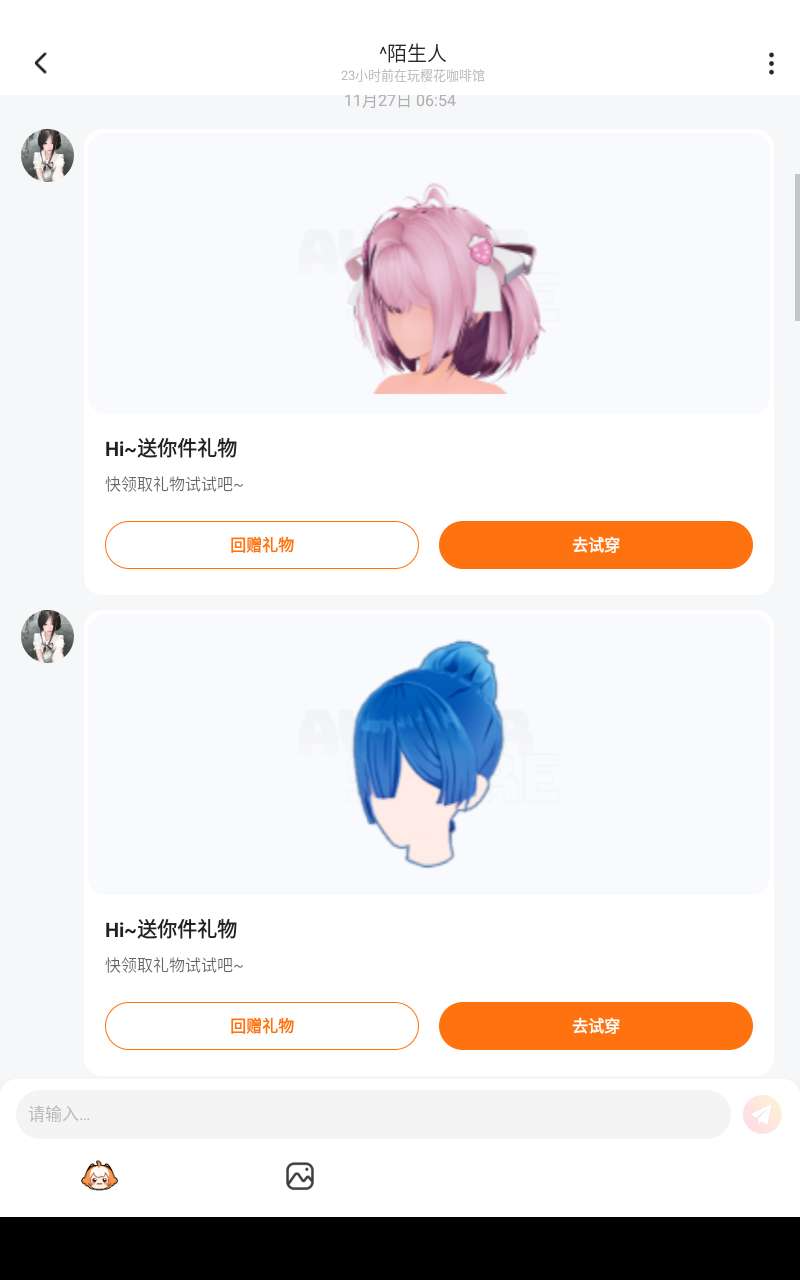Tap 回赠礼物 under the pink hair gift
800x1280 pixels.
(x=262, y=545)
